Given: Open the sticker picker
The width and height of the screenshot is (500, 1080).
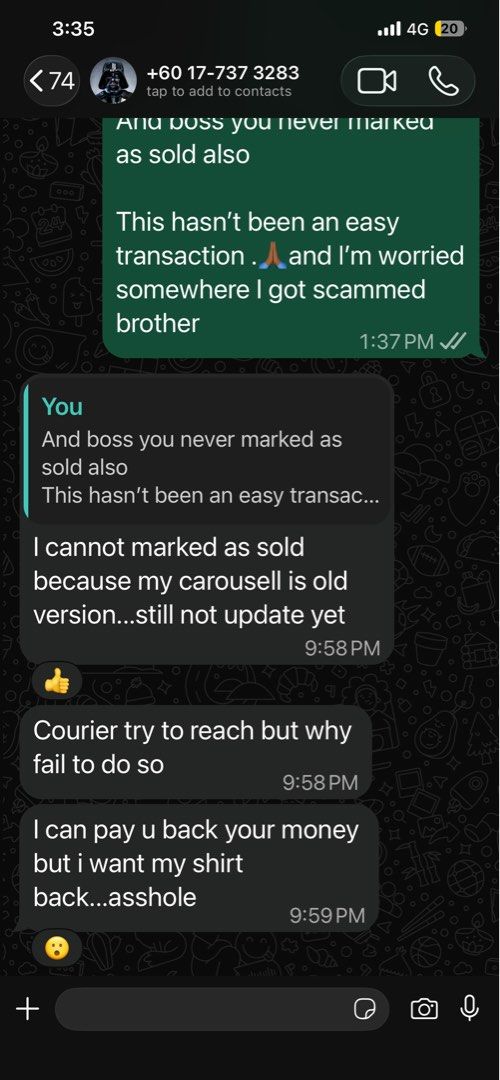Looking at the screenshot, I should click(x=364, y=1010).
